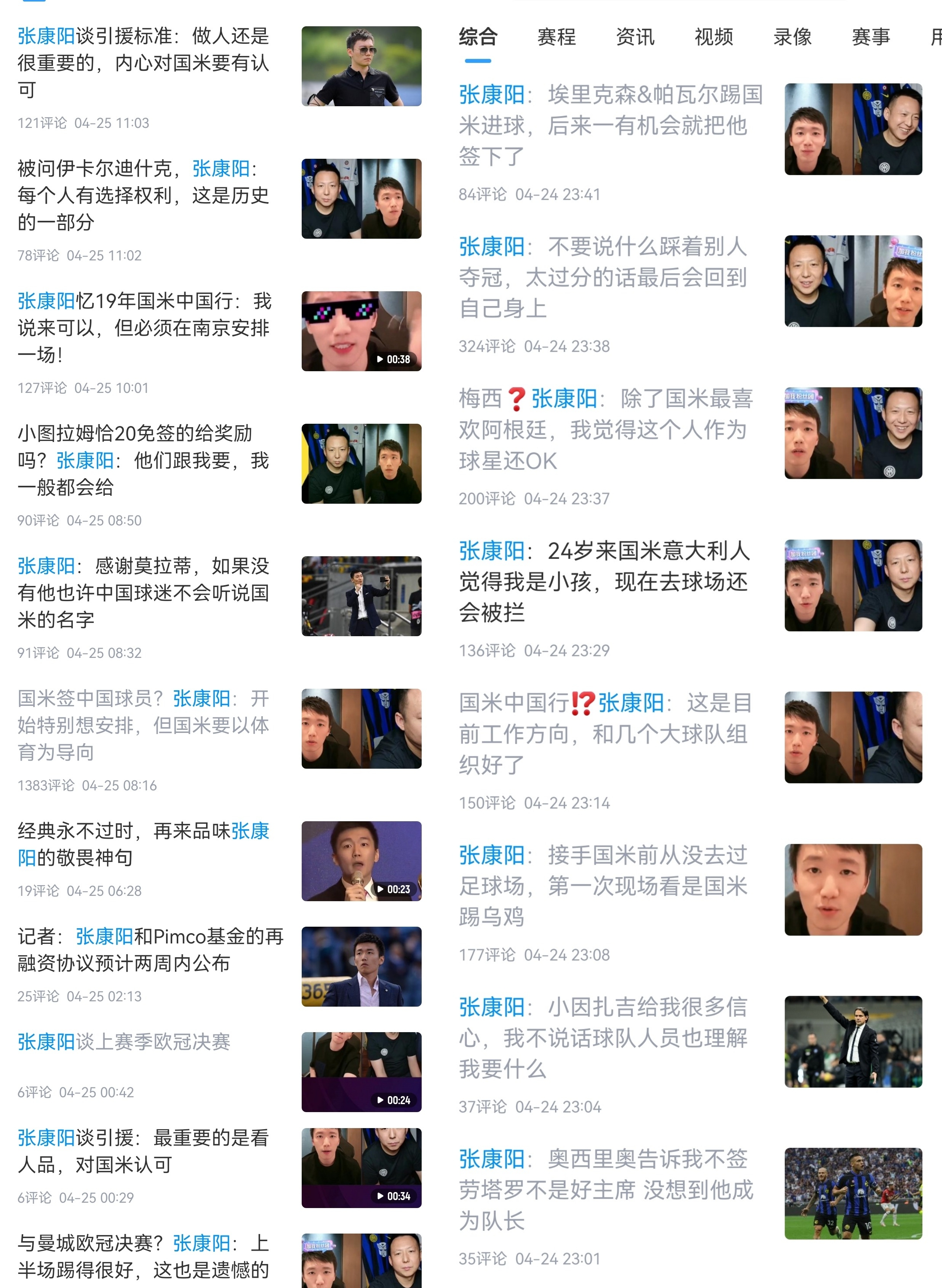Play the 张康阳忆19年国米中国行 video

coord(361,331)
